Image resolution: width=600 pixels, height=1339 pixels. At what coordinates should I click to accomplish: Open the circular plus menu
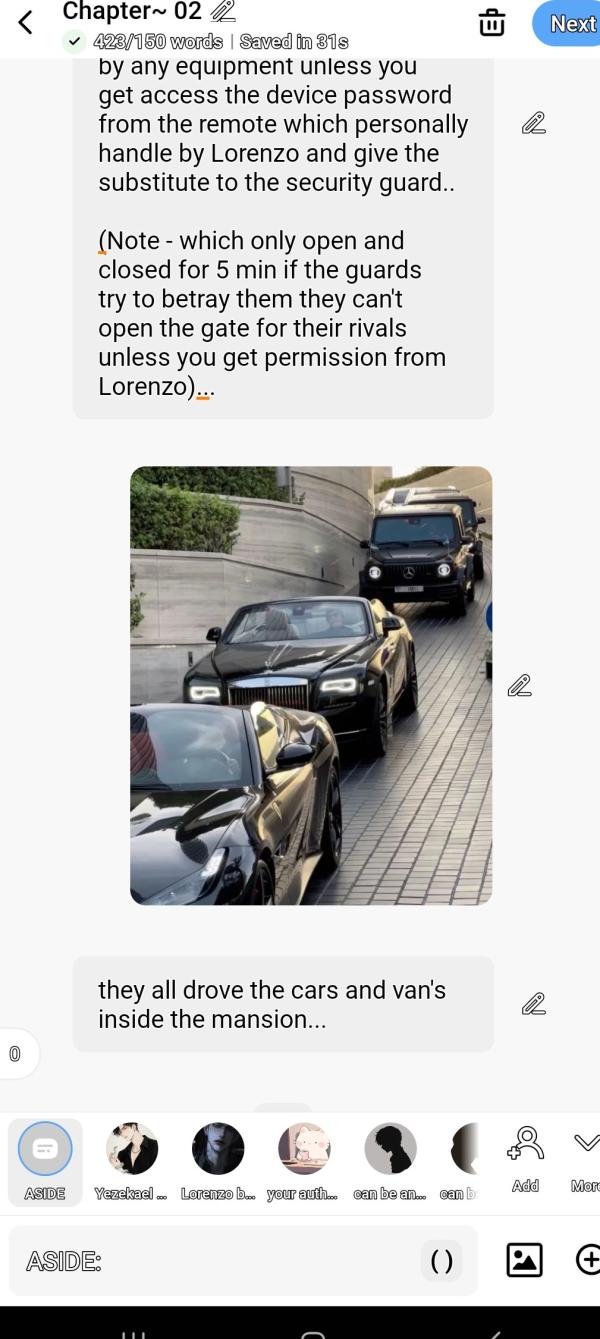[x=588, y=1260]
